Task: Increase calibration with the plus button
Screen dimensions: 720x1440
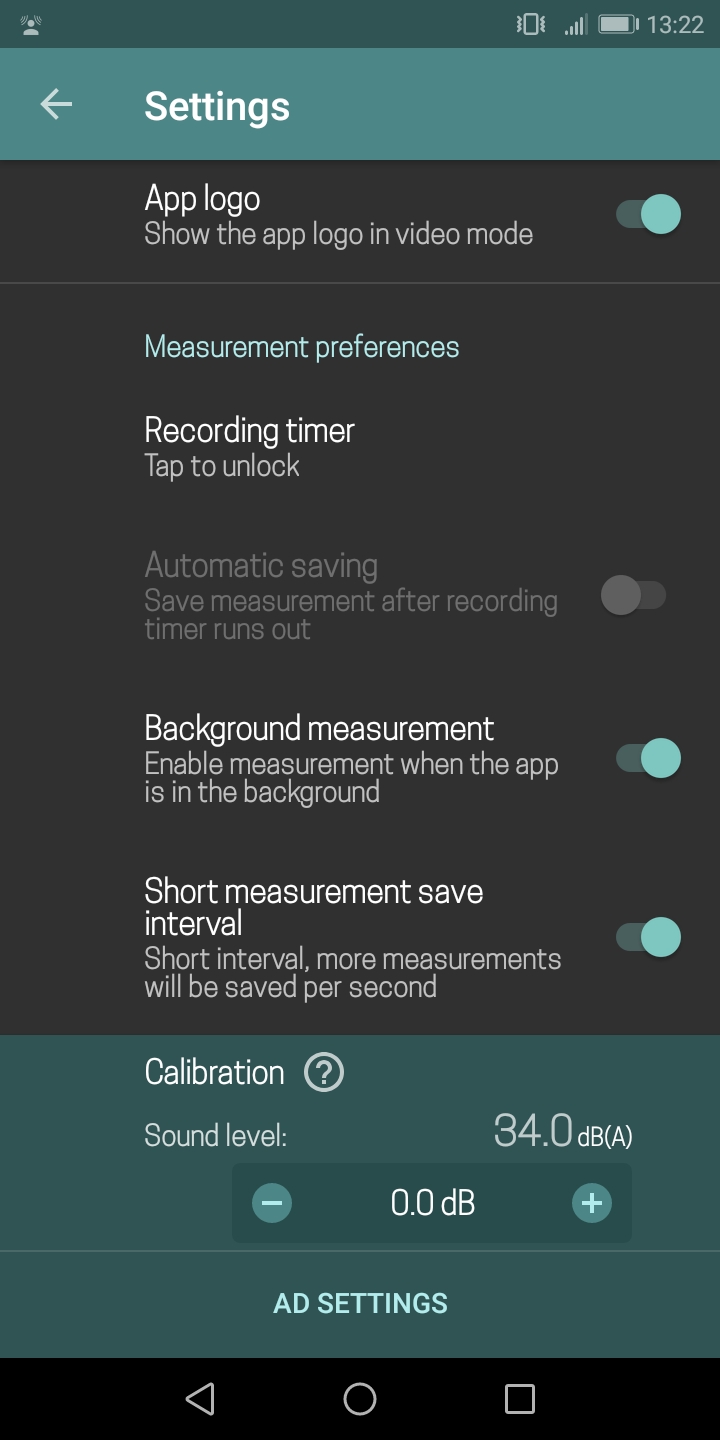Action: click(x=591, y=1202)
